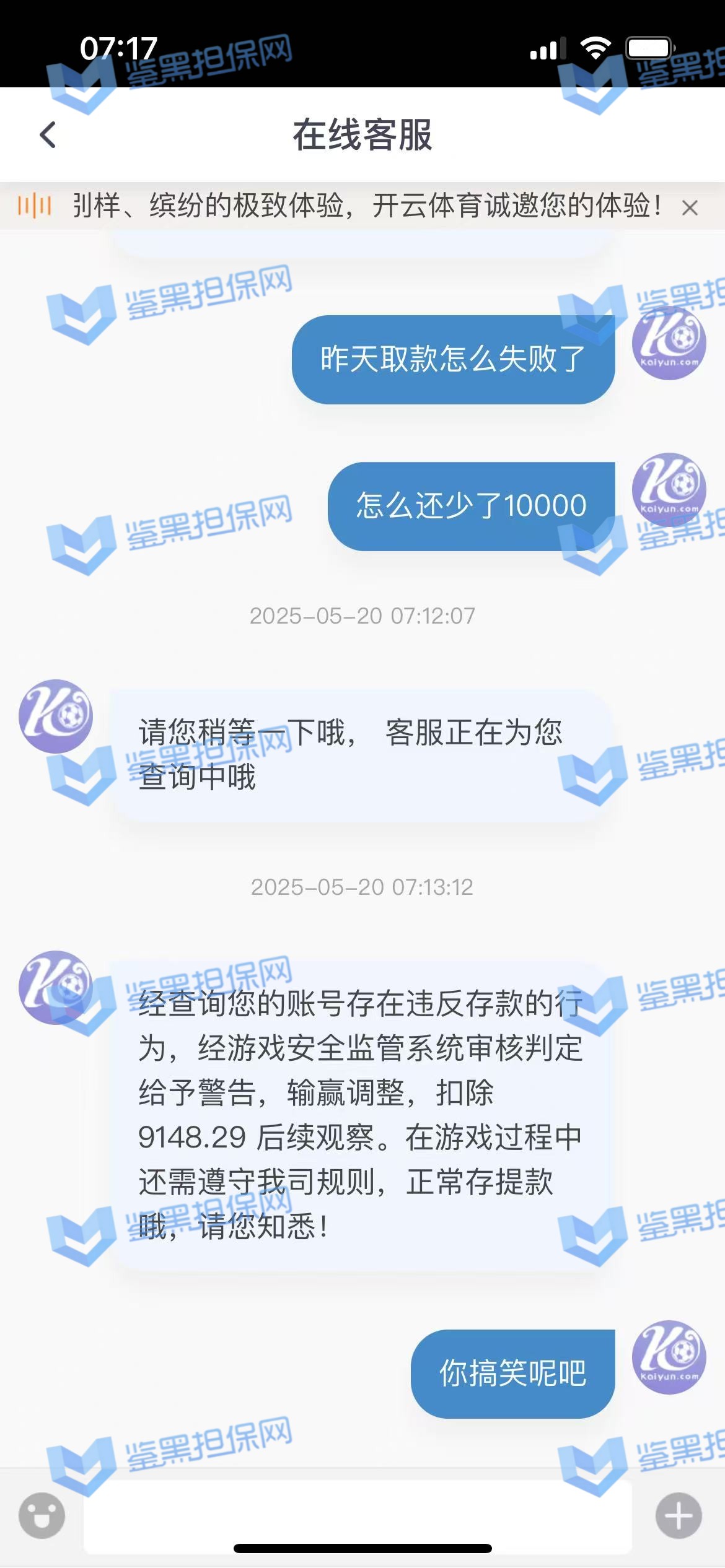Go back from the 在线客服 chat
The image size is (725, 1568).
point(48,134)
